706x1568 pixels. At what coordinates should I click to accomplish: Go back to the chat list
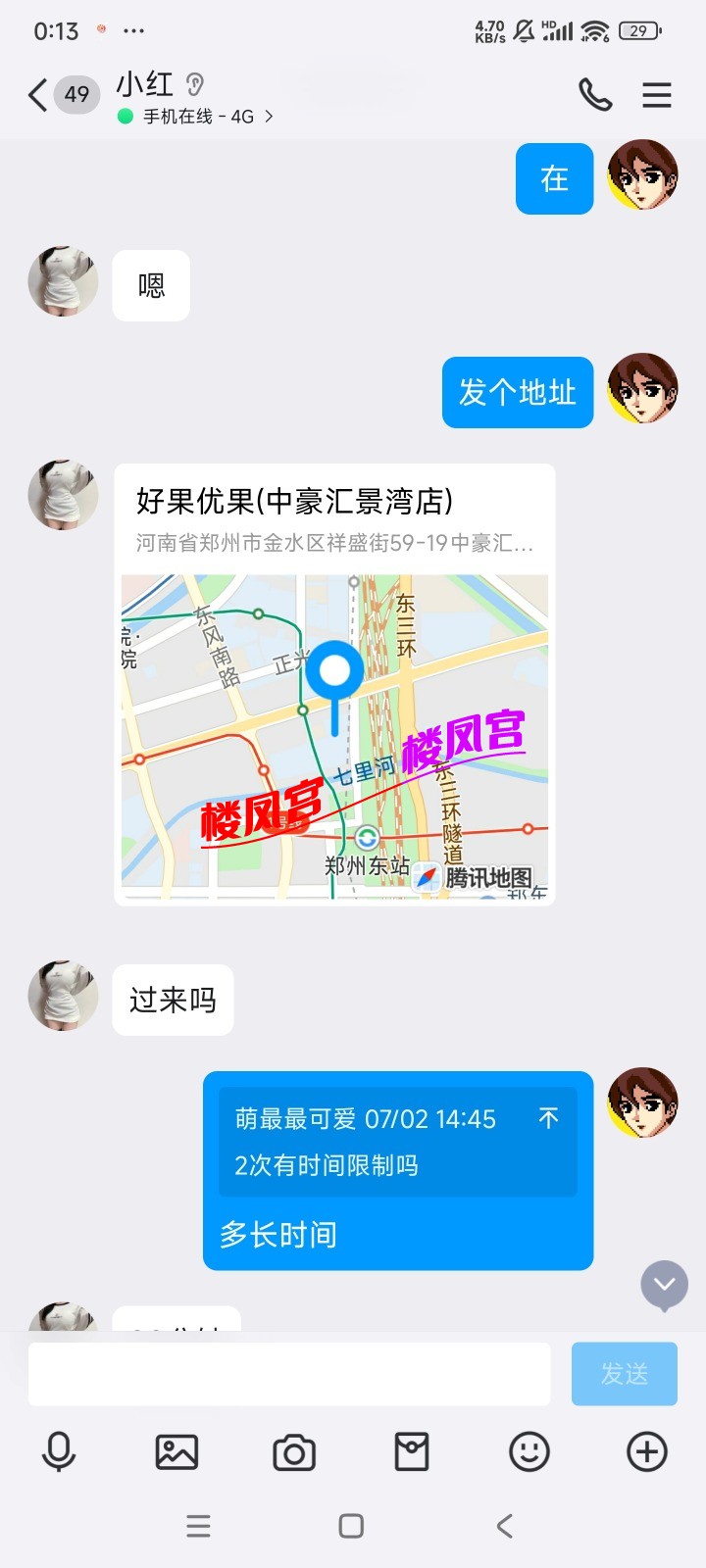tap(35, 96)
